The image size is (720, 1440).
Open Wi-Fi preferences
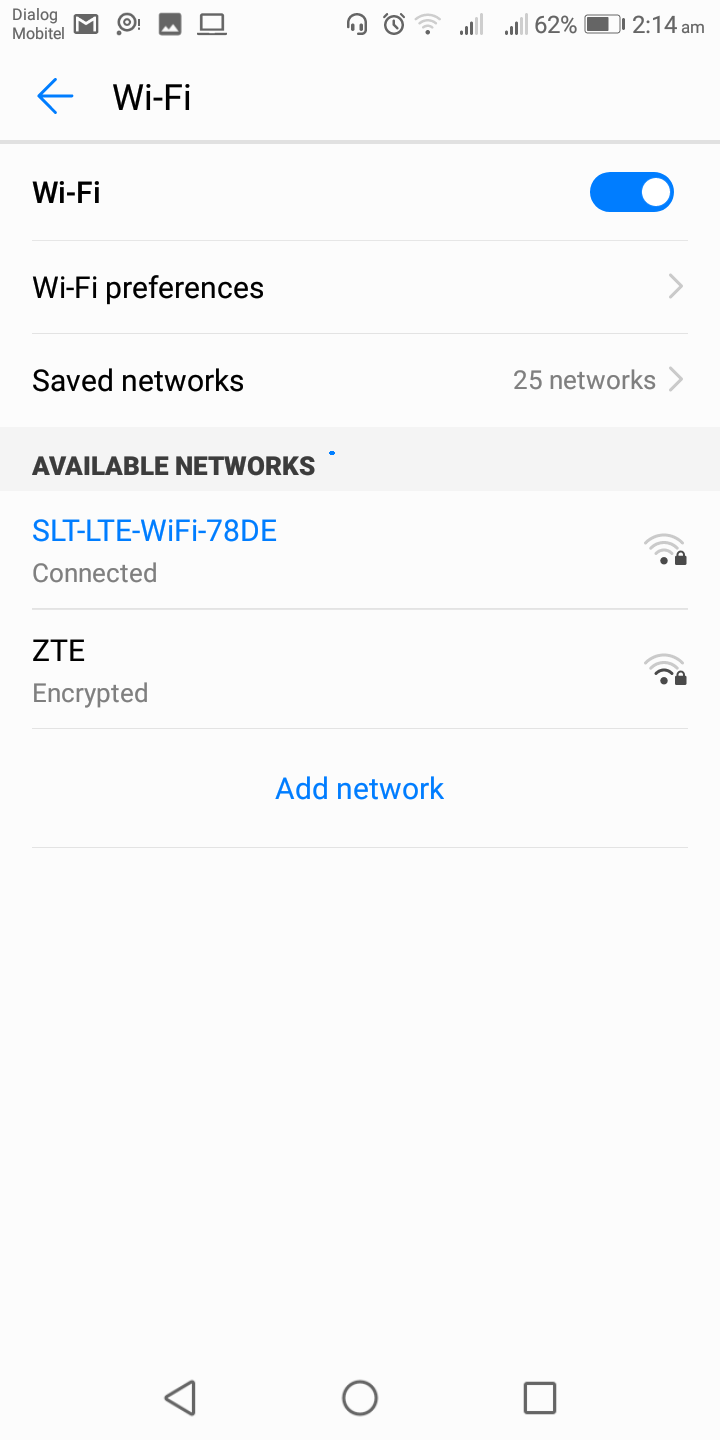(360, 288)
